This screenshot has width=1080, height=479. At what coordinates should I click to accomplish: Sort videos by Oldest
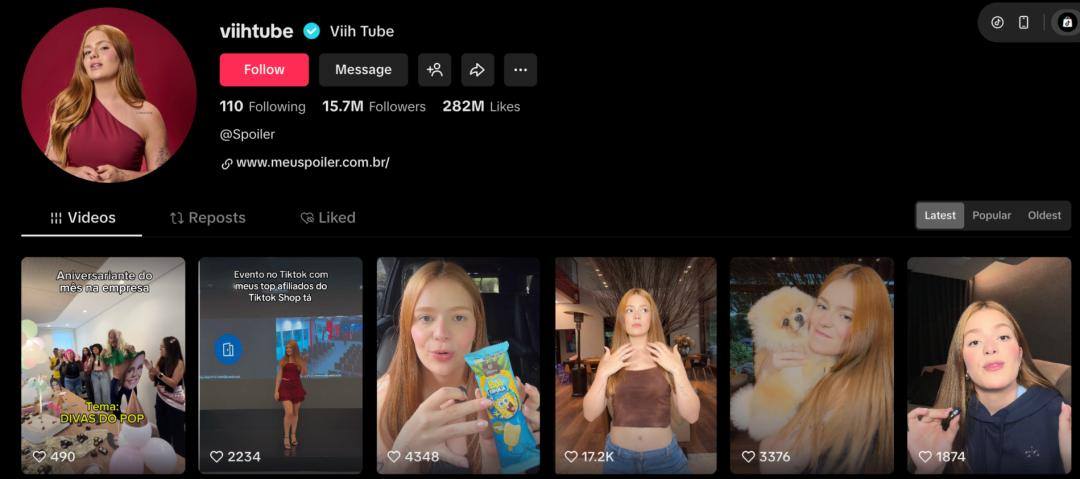click(1044, 215)
